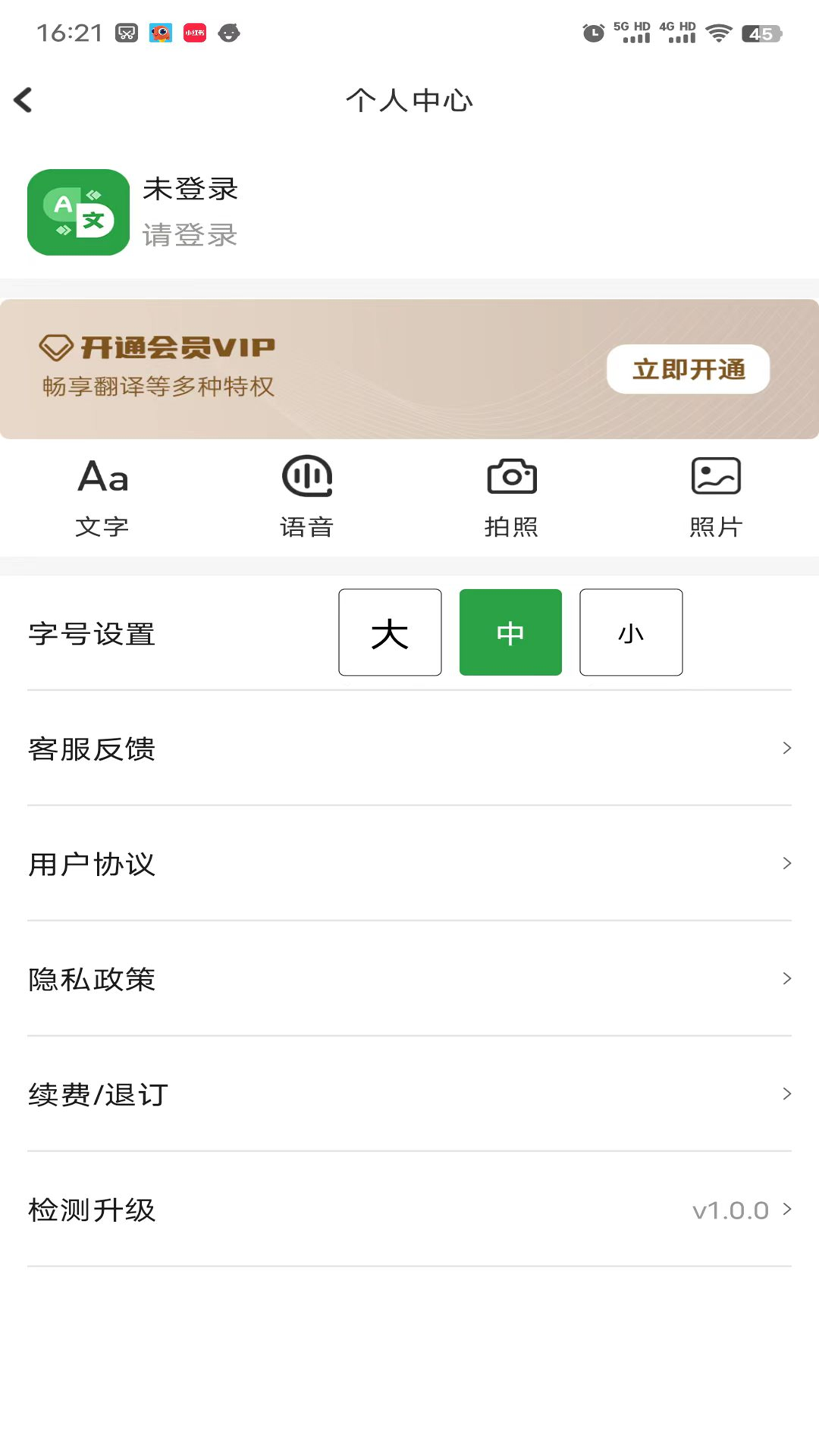This screenshot has height=1456, width=819.
Task: Tap the 立即开通 VIP activation button
Action: pos(687,369)
